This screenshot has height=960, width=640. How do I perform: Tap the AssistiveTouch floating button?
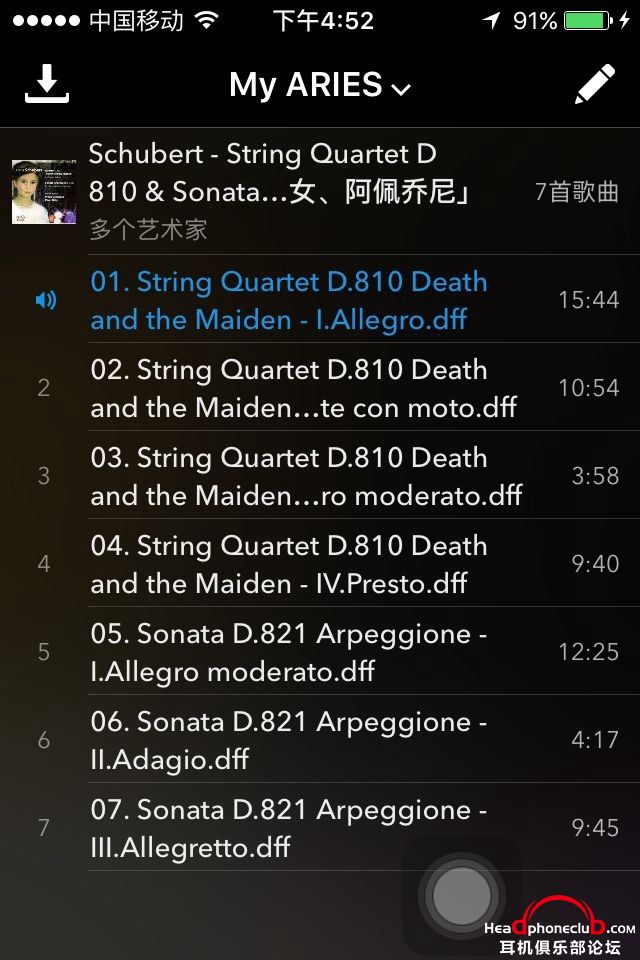click(461, 896)
